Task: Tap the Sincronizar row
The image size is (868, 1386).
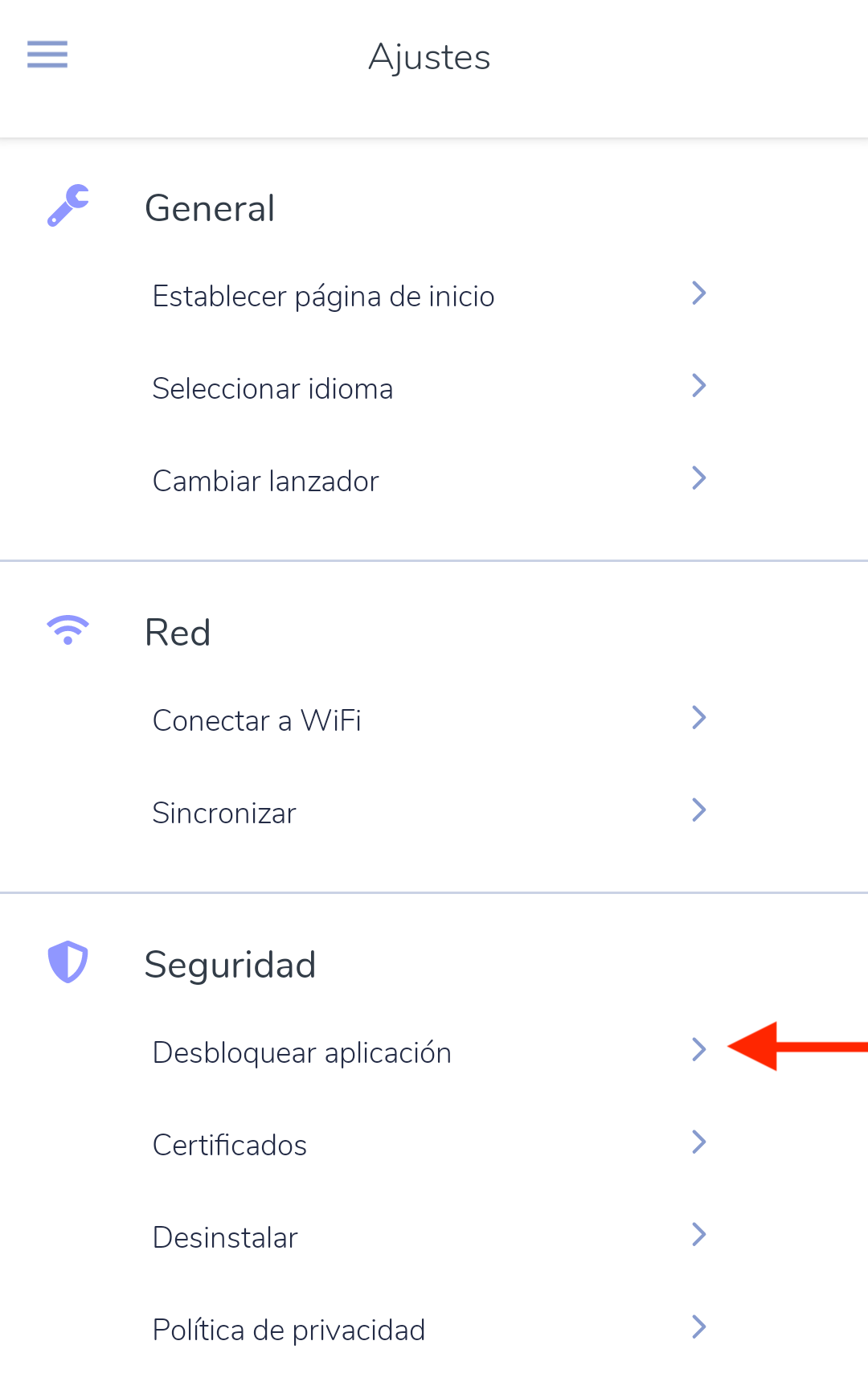Action: point(225,813)
